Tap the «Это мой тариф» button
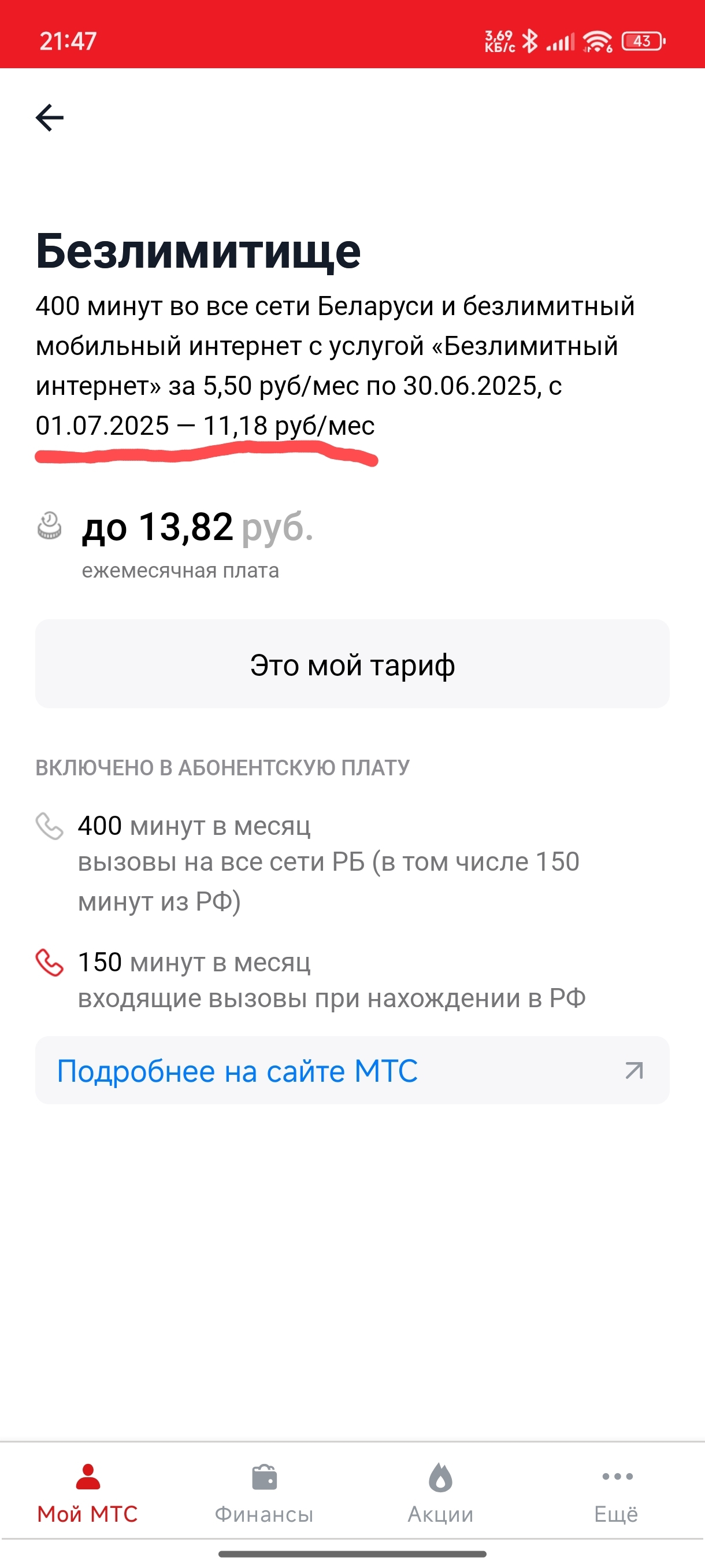Image resolution: width=705 pixels, height=1568 pixels. 352,664
